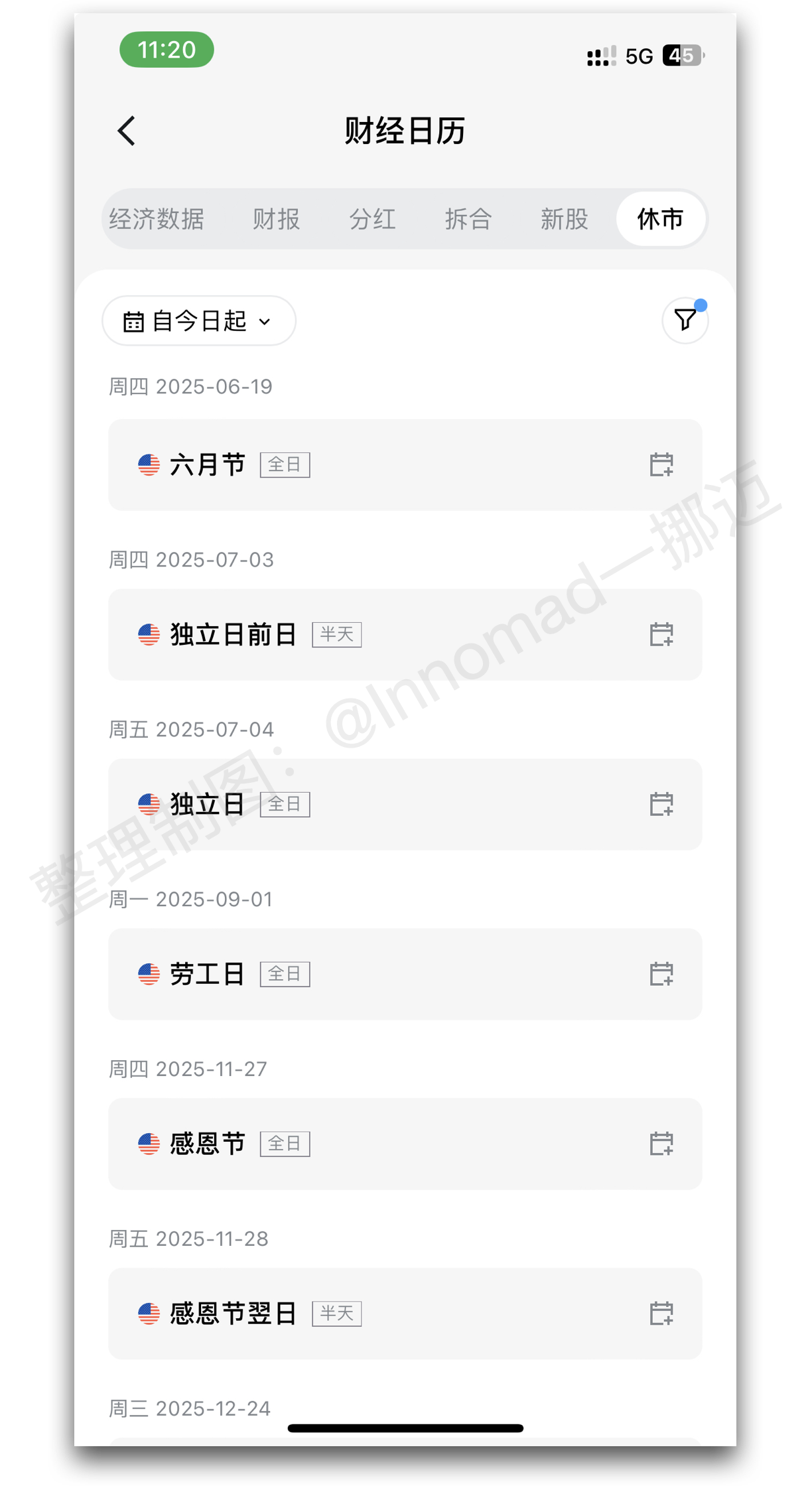The height and width of the screenshot is (1486, 812).
Task: Add 劳工日 to calendar
Action: click(x=661, y=974)
